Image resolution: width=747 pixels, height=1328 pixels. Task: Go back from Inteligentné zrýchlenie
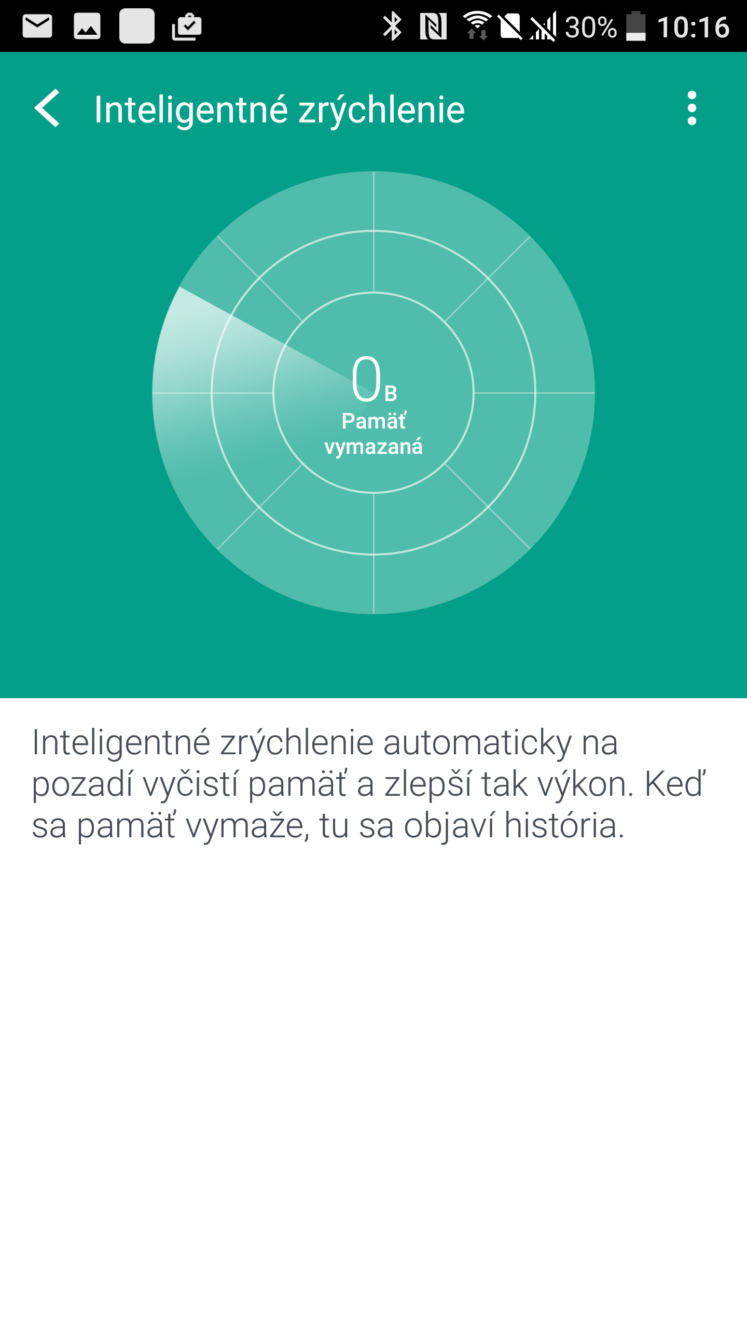[x=47, y=109]
